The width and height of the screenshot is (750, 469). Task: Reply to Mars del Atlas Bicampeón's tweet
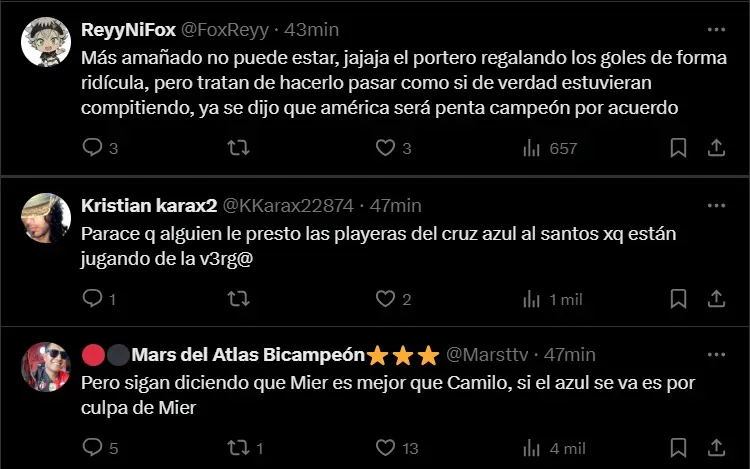click(92, 448)
